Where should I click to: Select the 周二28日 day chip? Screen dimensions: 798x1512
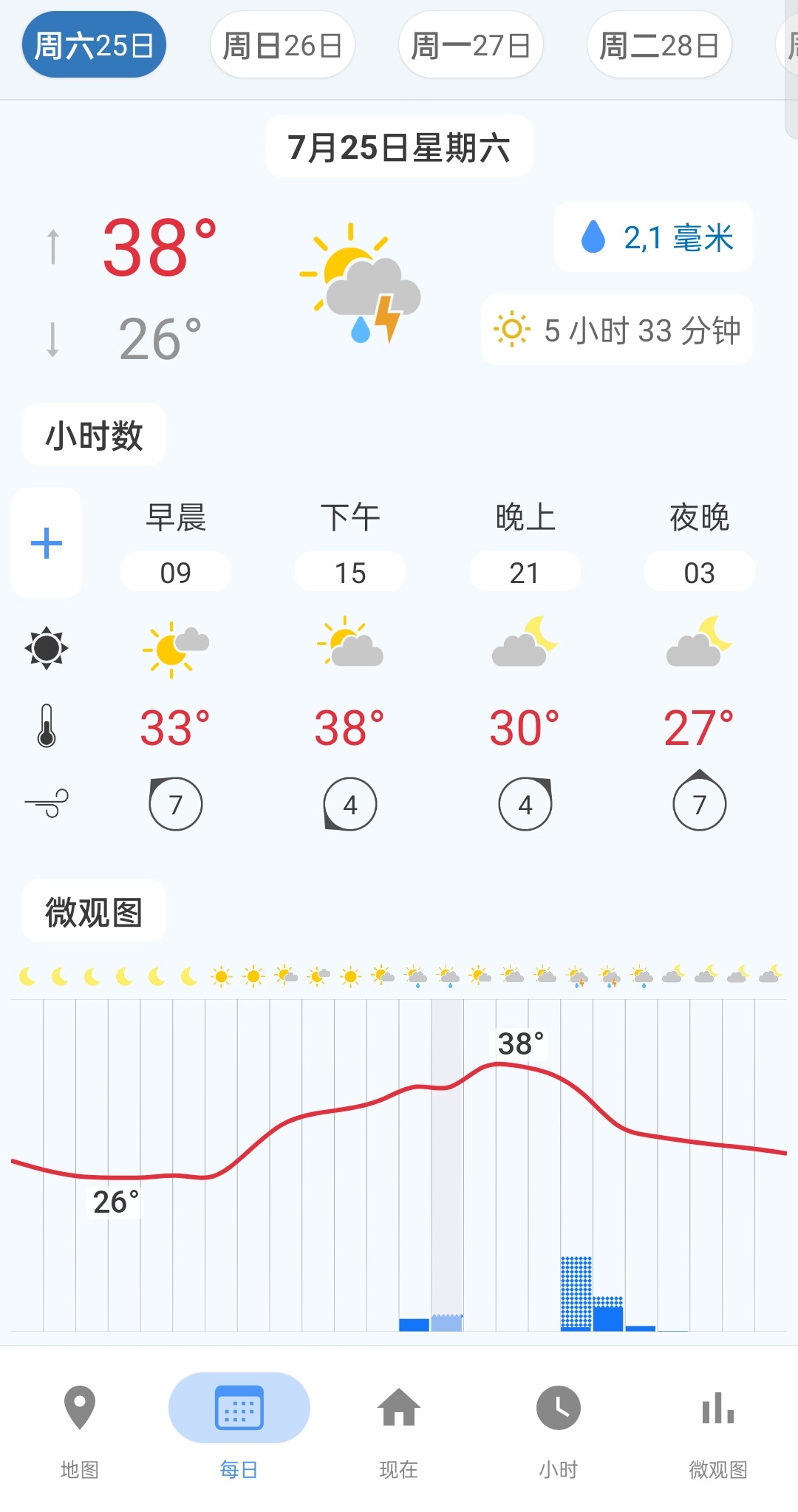pyautogui.click(x=659, y=45)
